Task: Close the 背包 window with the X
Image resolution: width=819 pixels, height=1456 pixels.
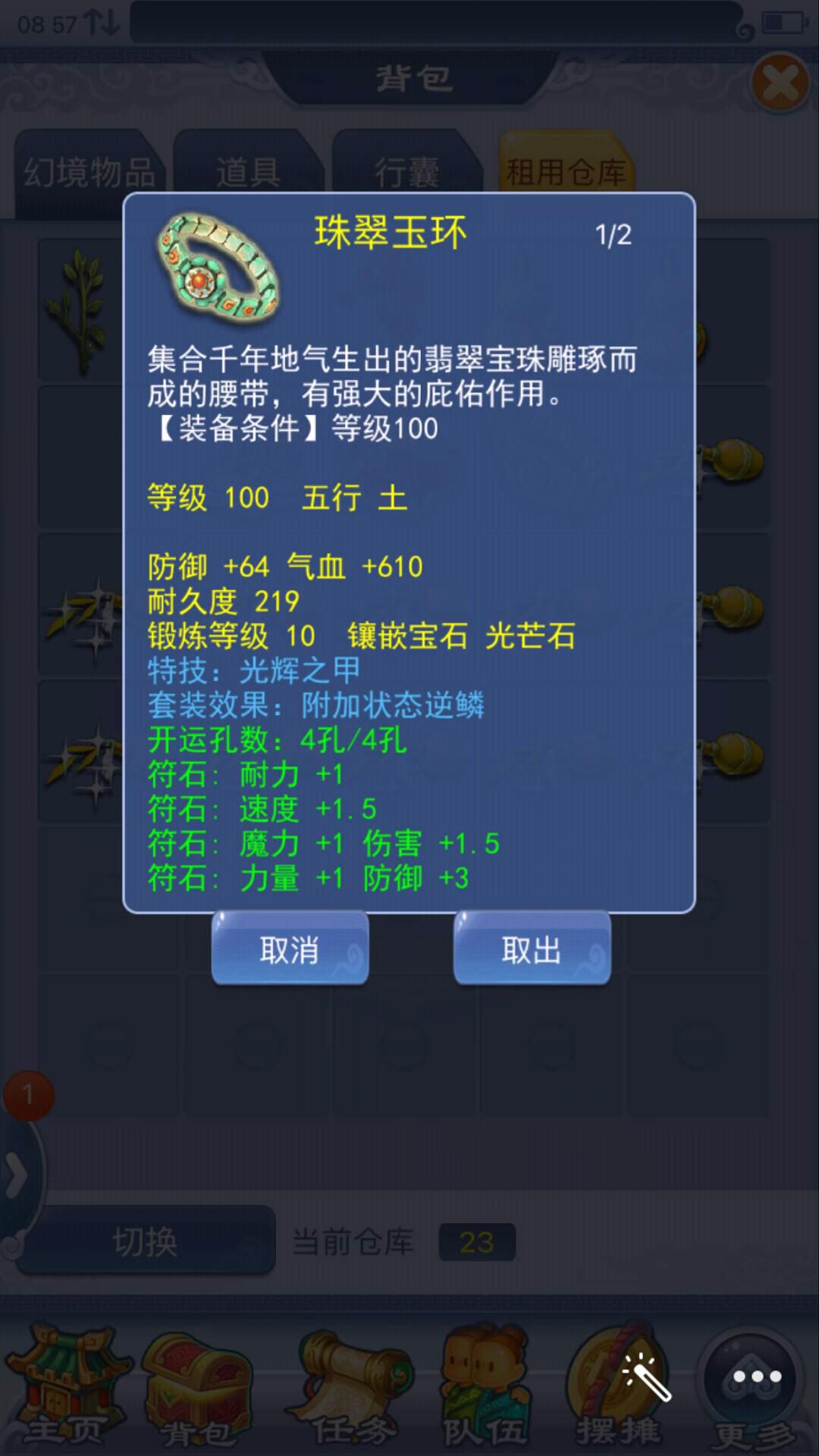Action: [x=780, y=83]
